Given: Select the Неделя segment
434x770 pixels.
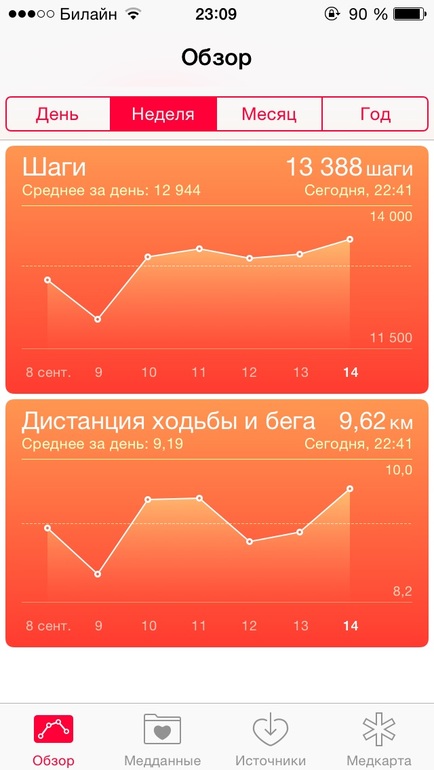Looking at the screenshot, I should (163, 114).
